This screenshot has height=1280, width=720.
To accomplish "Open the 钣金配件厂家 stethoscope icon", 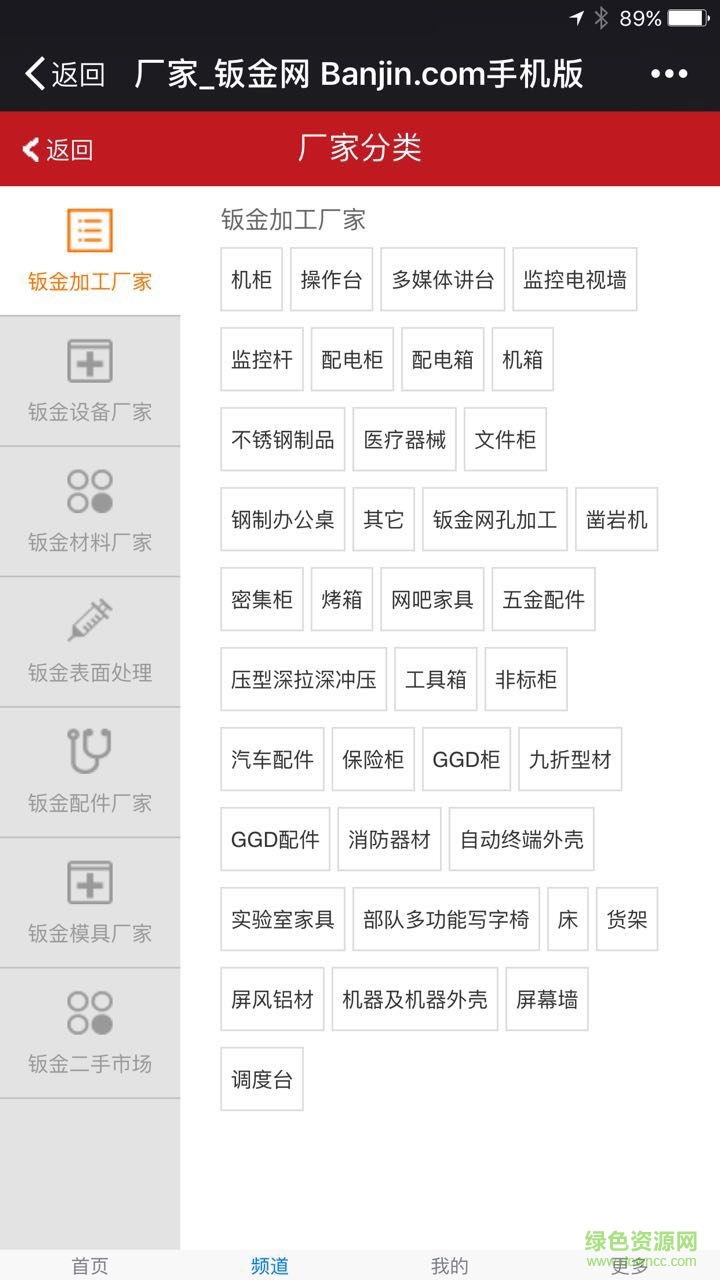I will (90, 750).
